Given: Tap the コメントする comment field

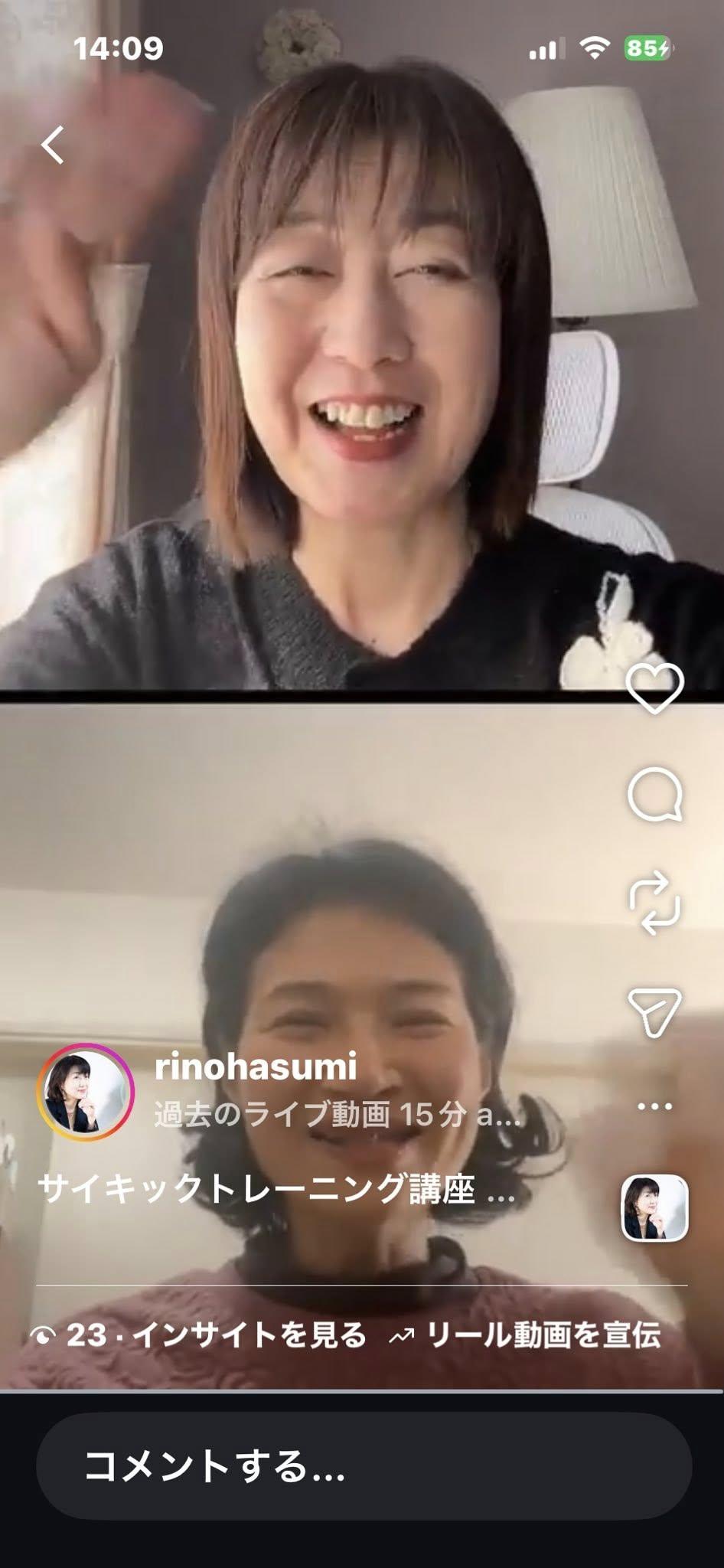Looking at the screenshot, I should point(364,1466).
